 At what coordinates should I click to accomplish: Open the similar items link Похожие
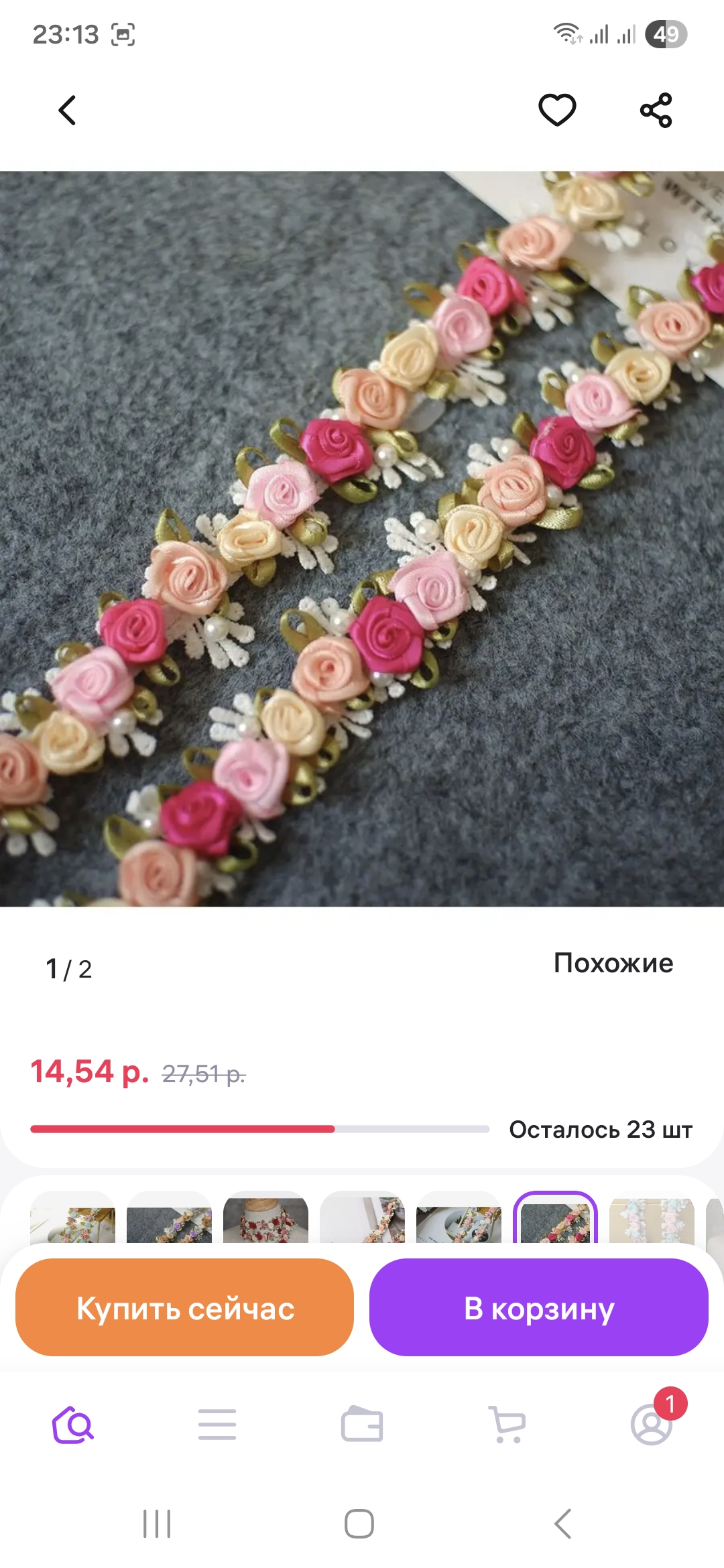click(x=613, y=964)
